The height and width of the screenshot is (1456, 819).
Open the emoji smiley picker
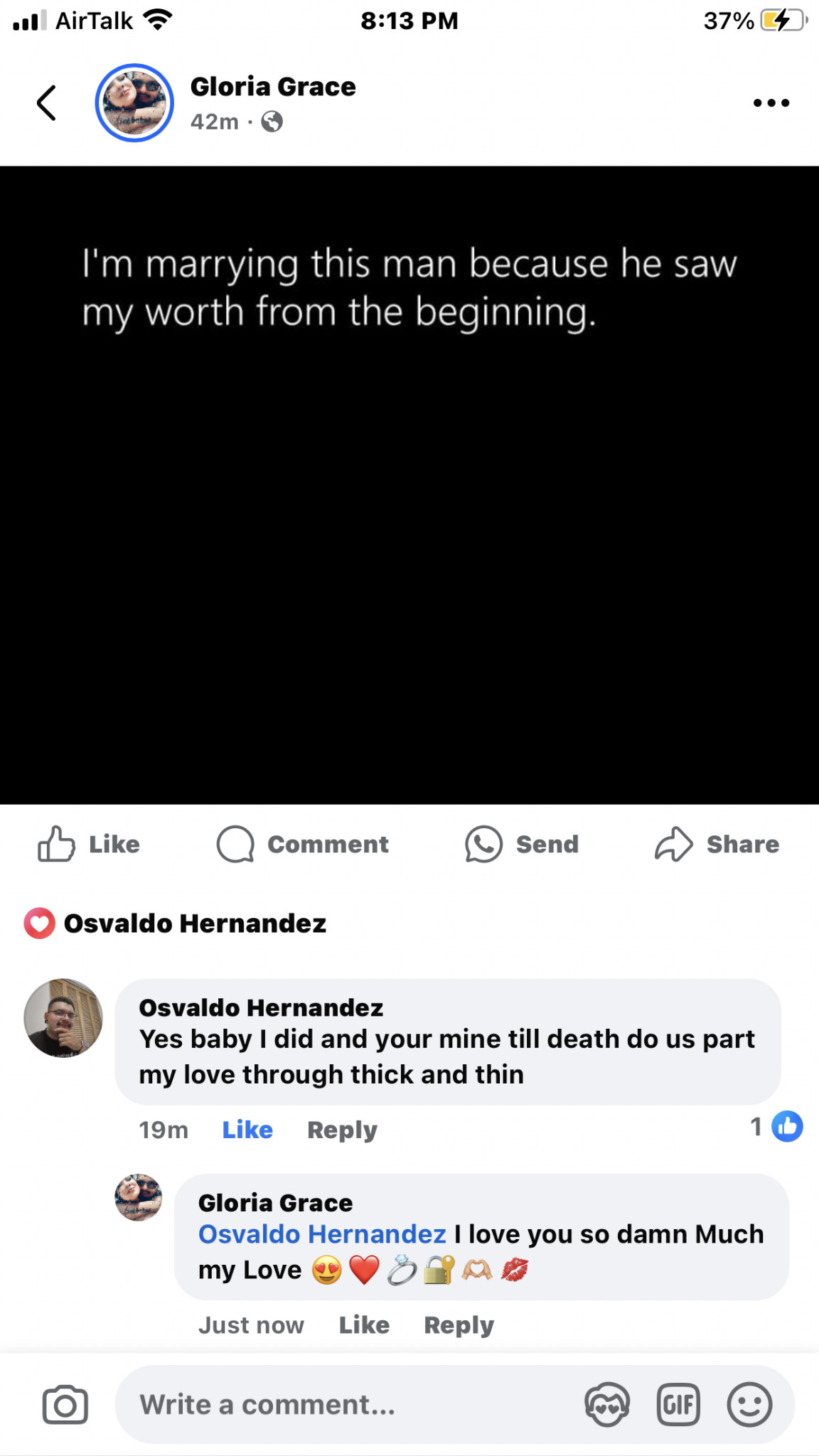point(749,1405)
